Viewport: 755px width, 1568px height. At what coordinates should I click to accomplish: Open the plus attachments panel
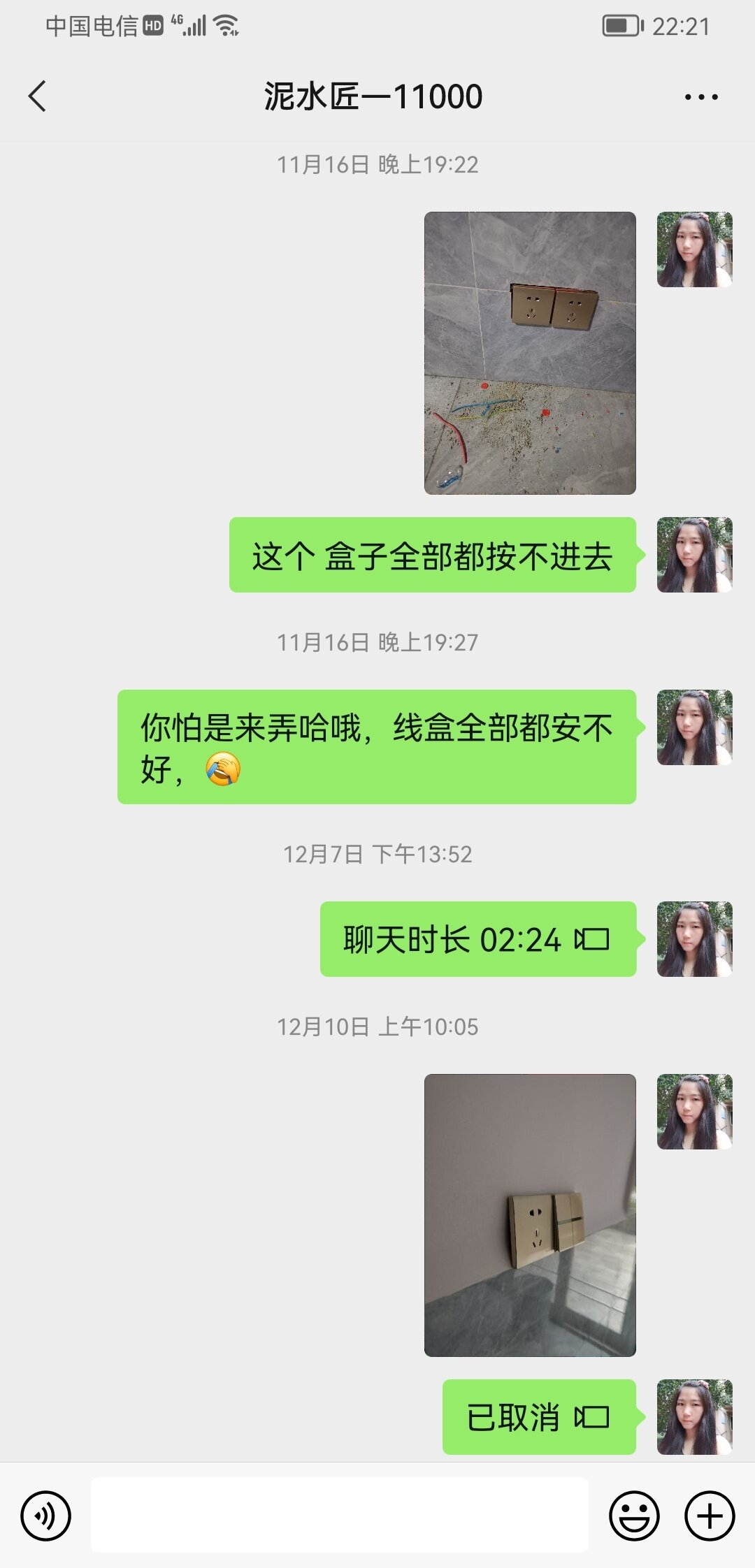point(710,1516)
